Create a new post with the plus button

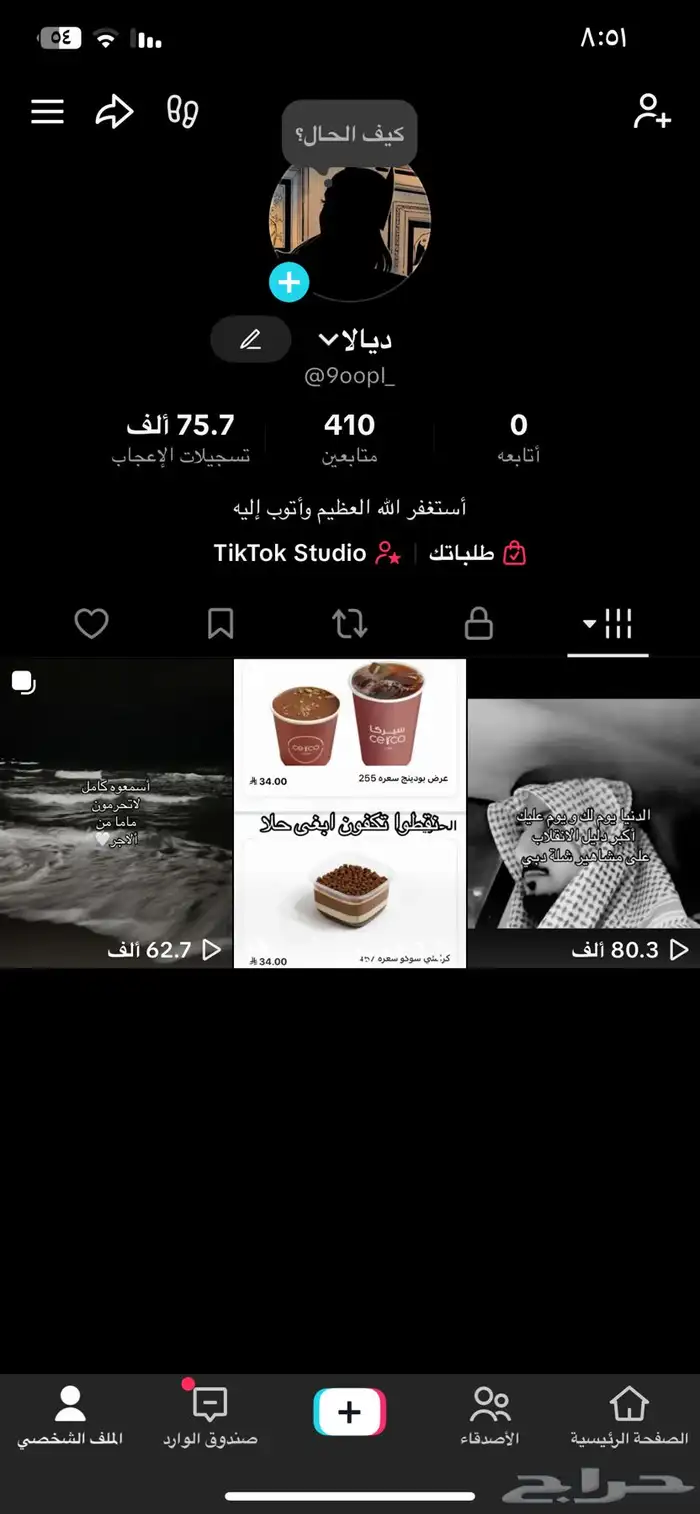[349, 1412]
